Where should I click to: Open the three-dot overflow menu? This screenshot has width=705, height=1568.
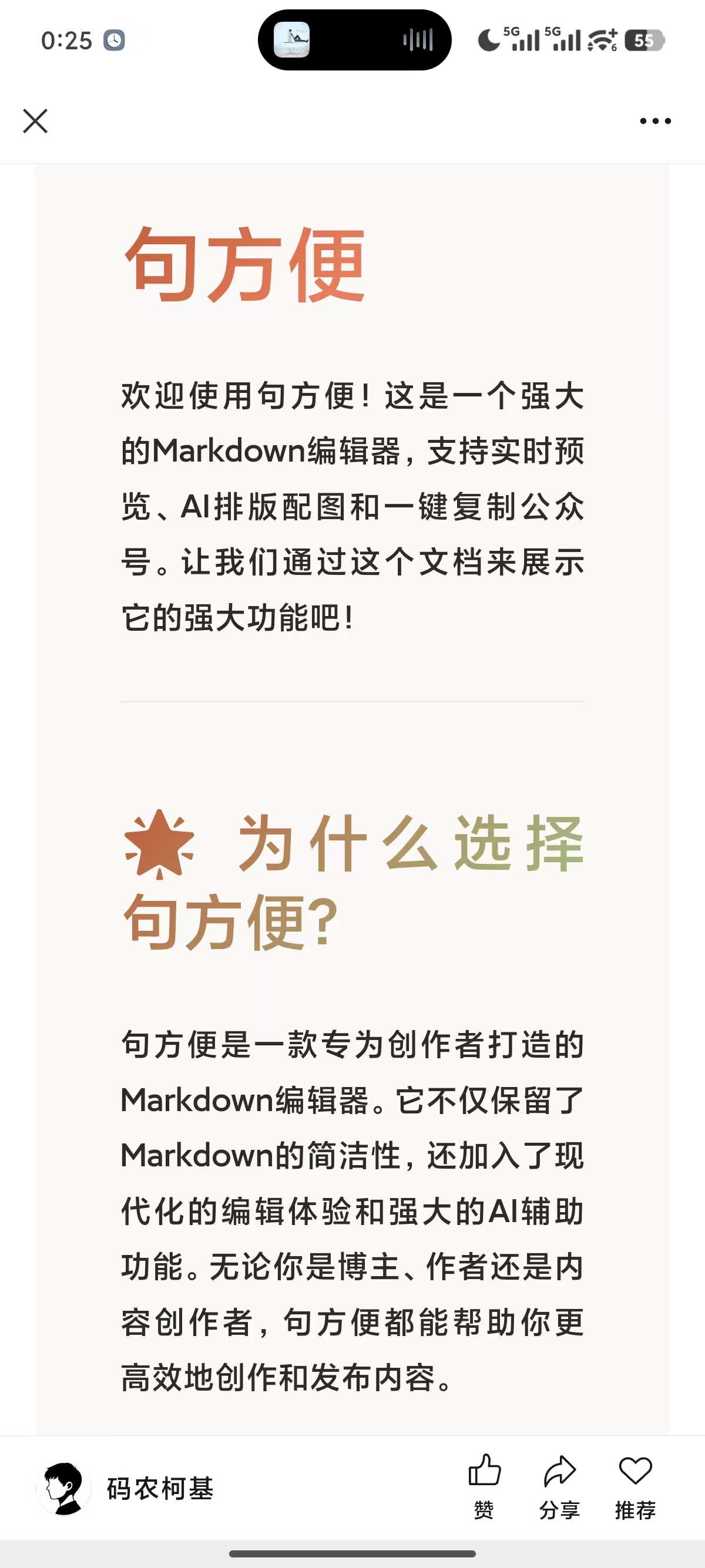pyautogui.click(x=655, y=121)
